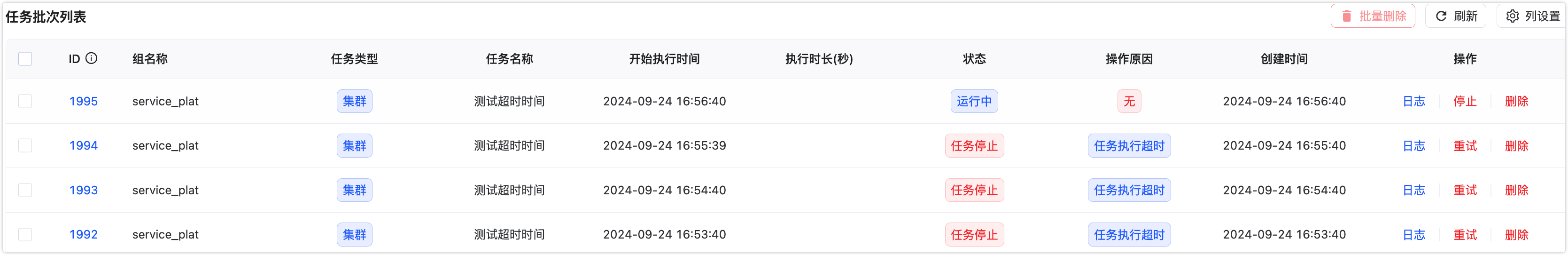Tick the checkbox for batch 1993
The image size is (1568, 255).
pos(25,191)
